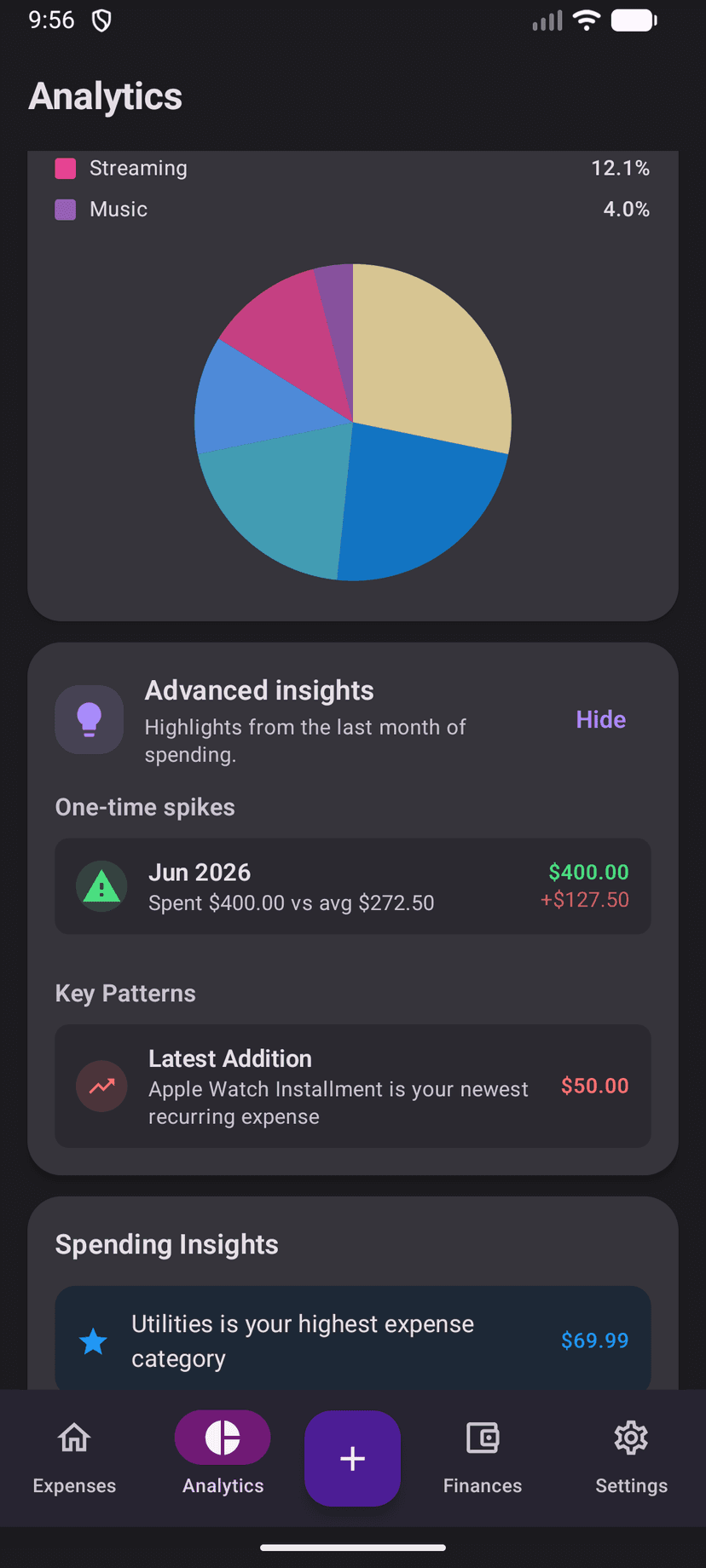The width and height of the screenshot is (706, 1568).
Task: Hide the Advanced insights section
Action: (600, 719)
